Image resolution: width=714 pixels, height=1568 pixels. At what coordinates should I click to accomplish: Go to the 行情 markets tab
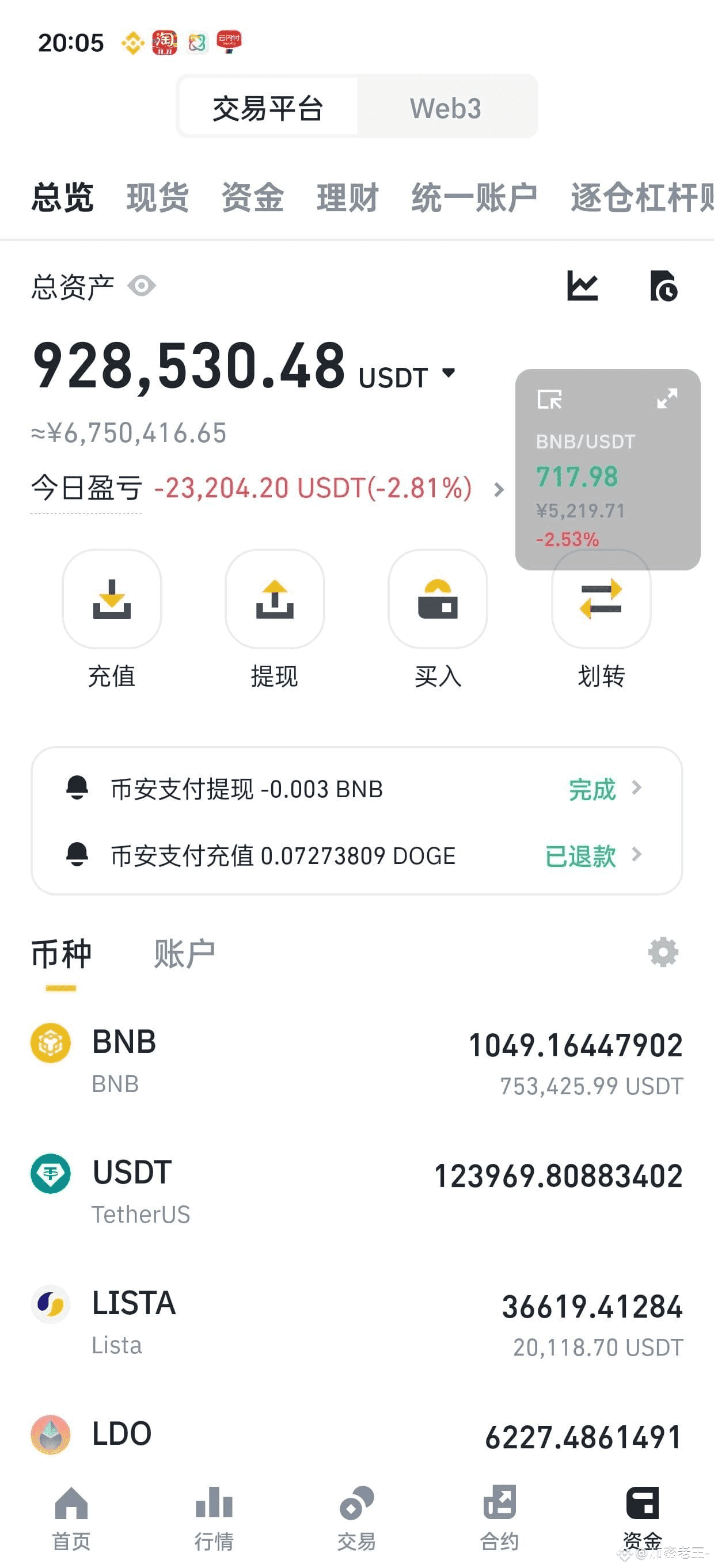(214, 1517)
